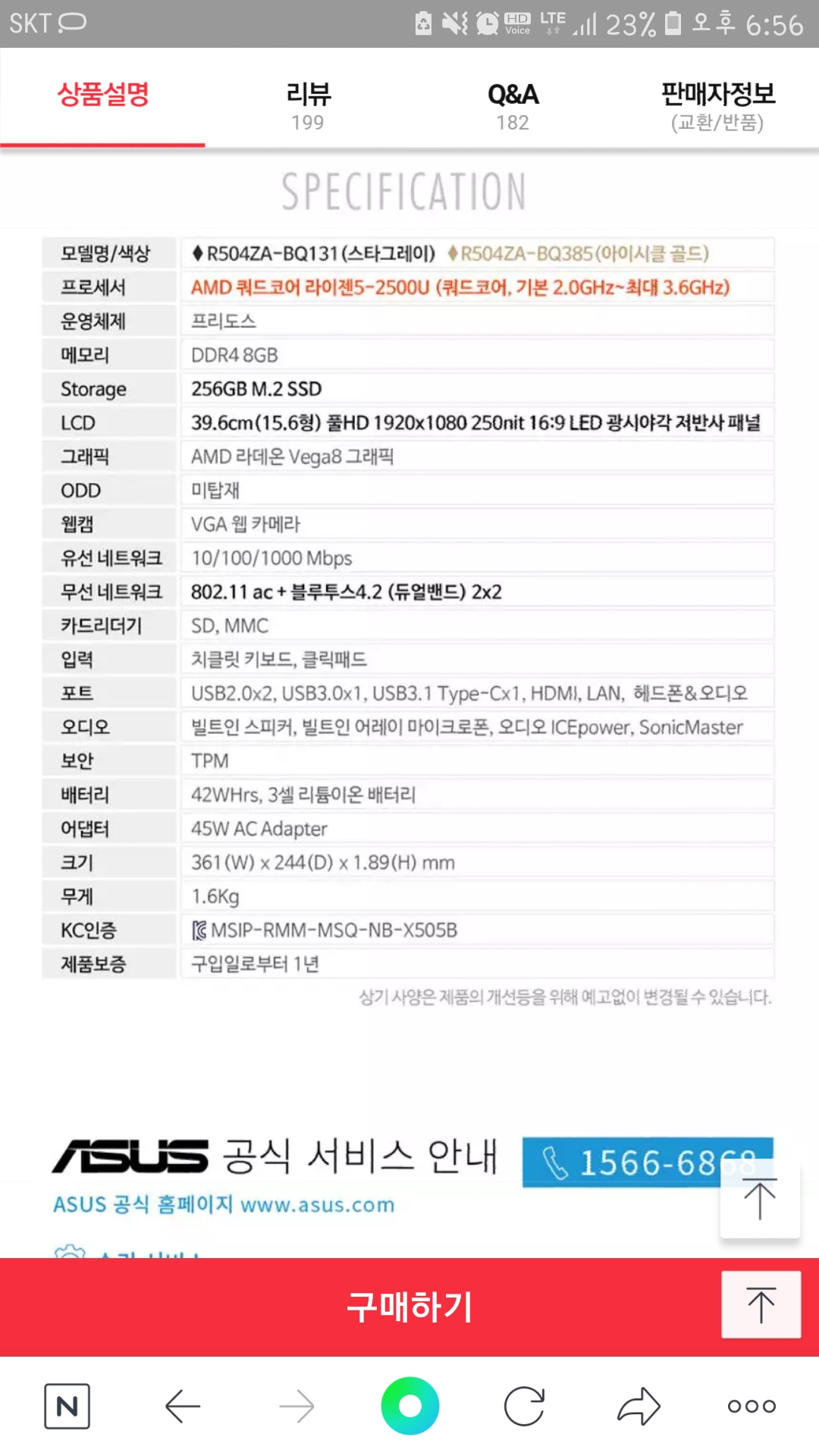The image size is (819, 1456).
Task: Select the 판매자정보 tab
Action: tap(717, 105)
